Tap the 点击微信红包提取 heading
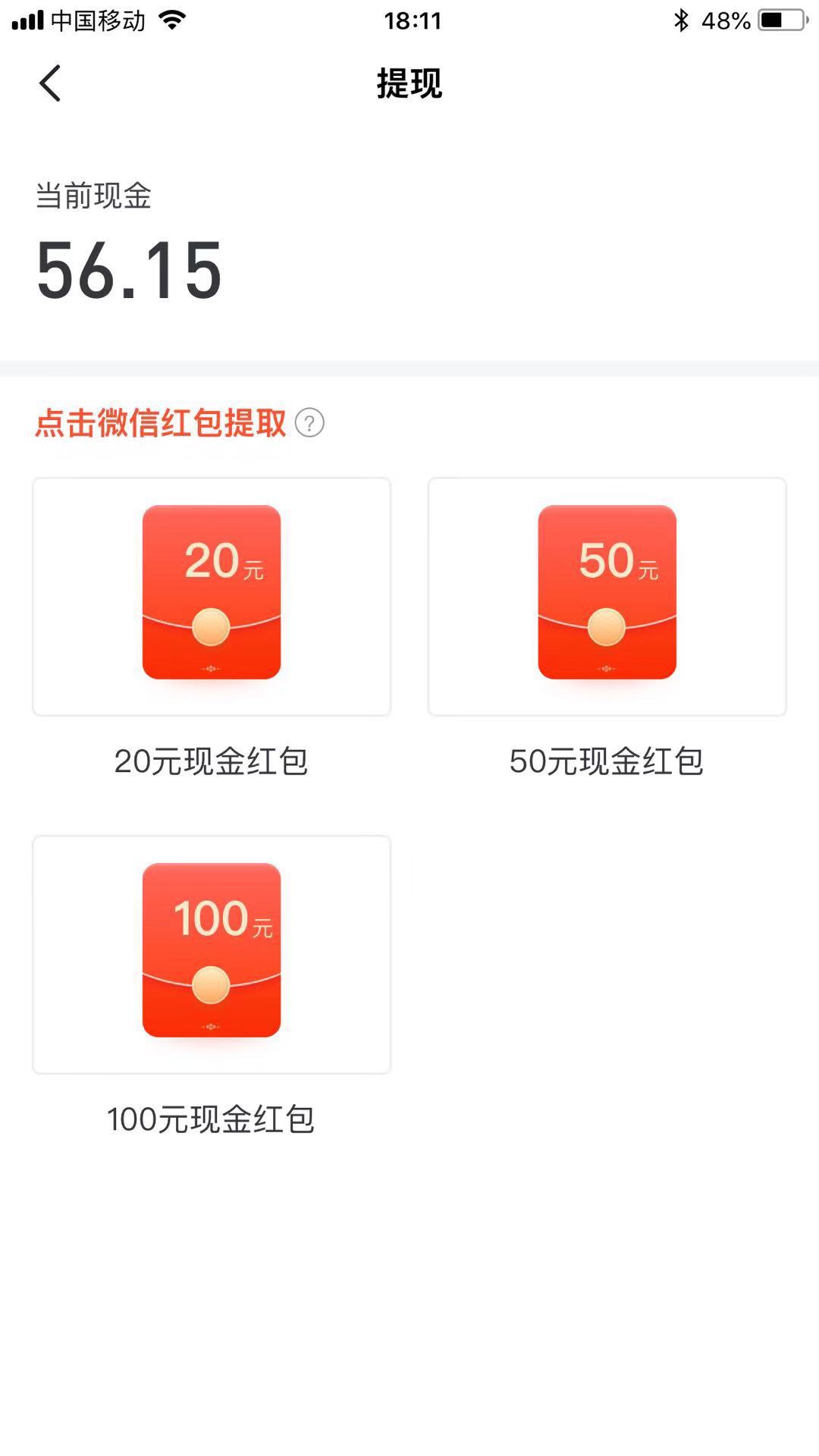The width and height of the screenshot is (819, 1456). [x=161, y=425]
